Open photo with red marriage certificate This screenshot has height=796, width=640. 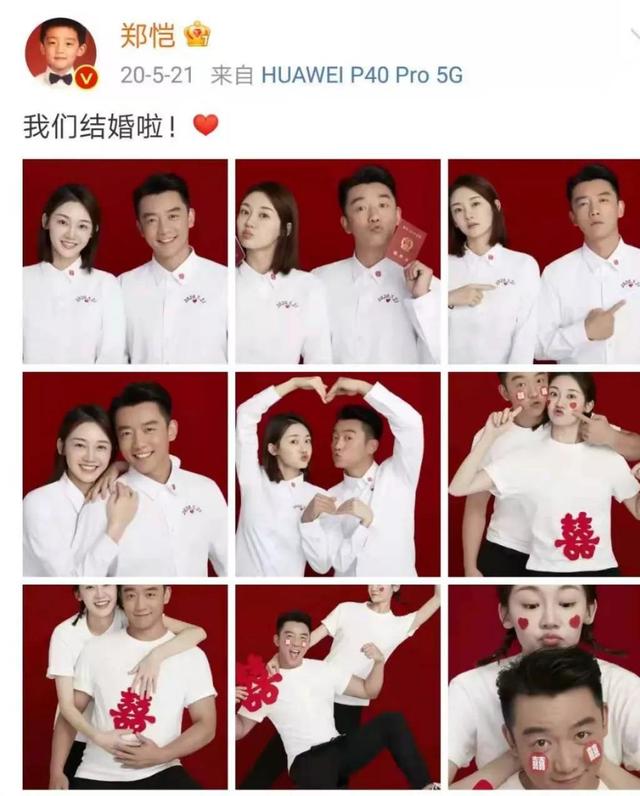tap(337, 262)
